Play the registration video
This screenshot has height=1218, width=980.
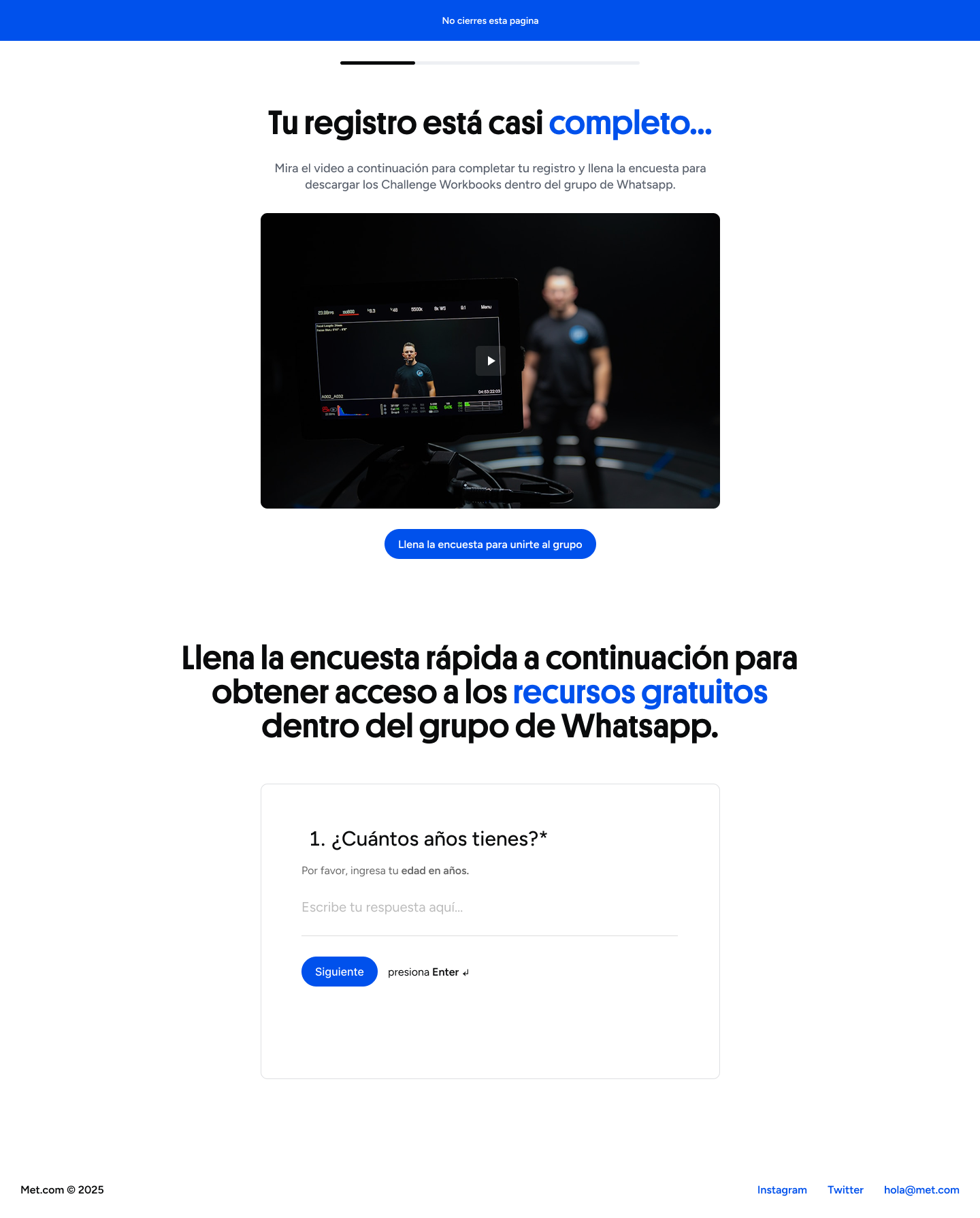tap(490, 361)
